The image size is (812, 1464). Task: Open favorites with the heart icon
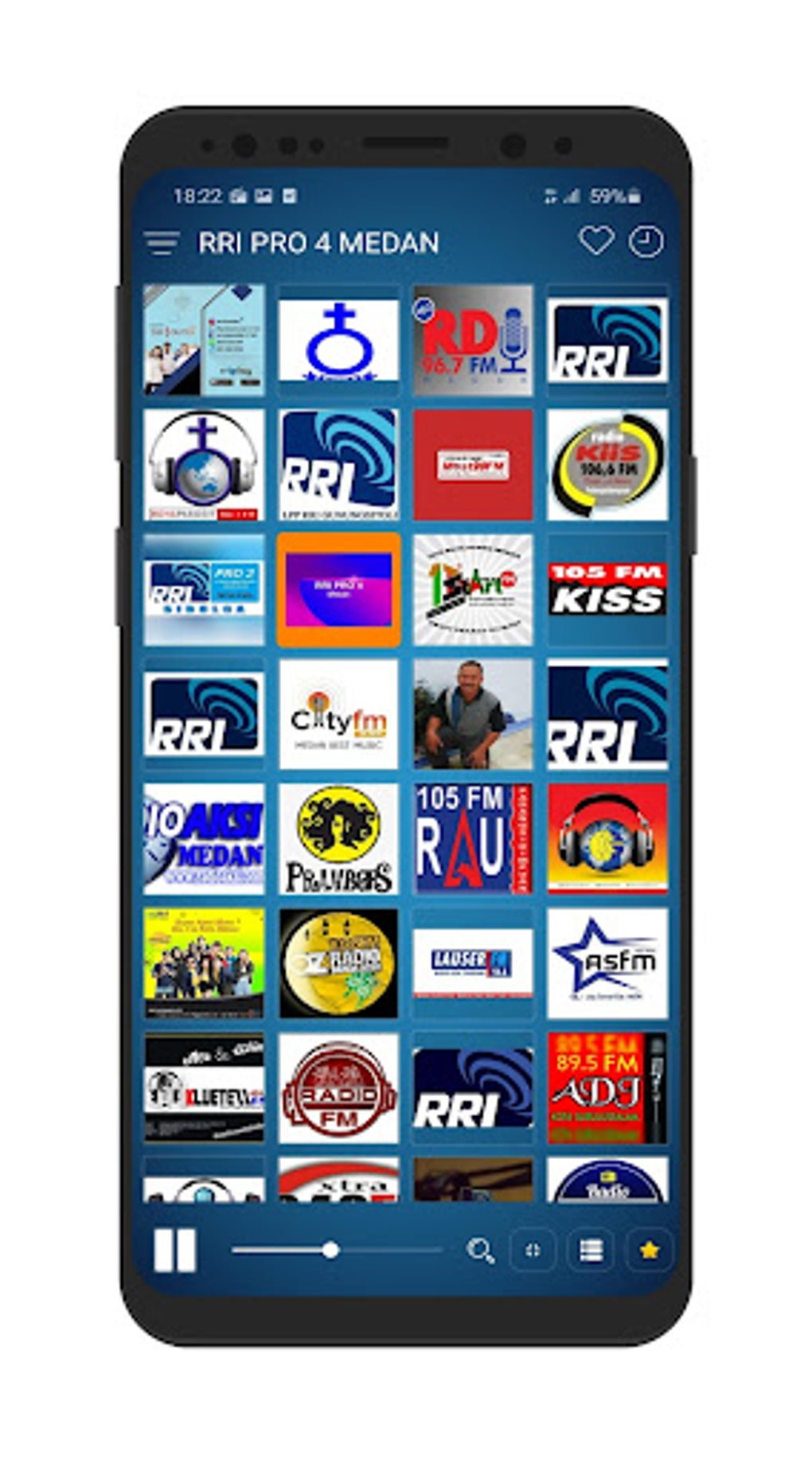coord(599,240)
